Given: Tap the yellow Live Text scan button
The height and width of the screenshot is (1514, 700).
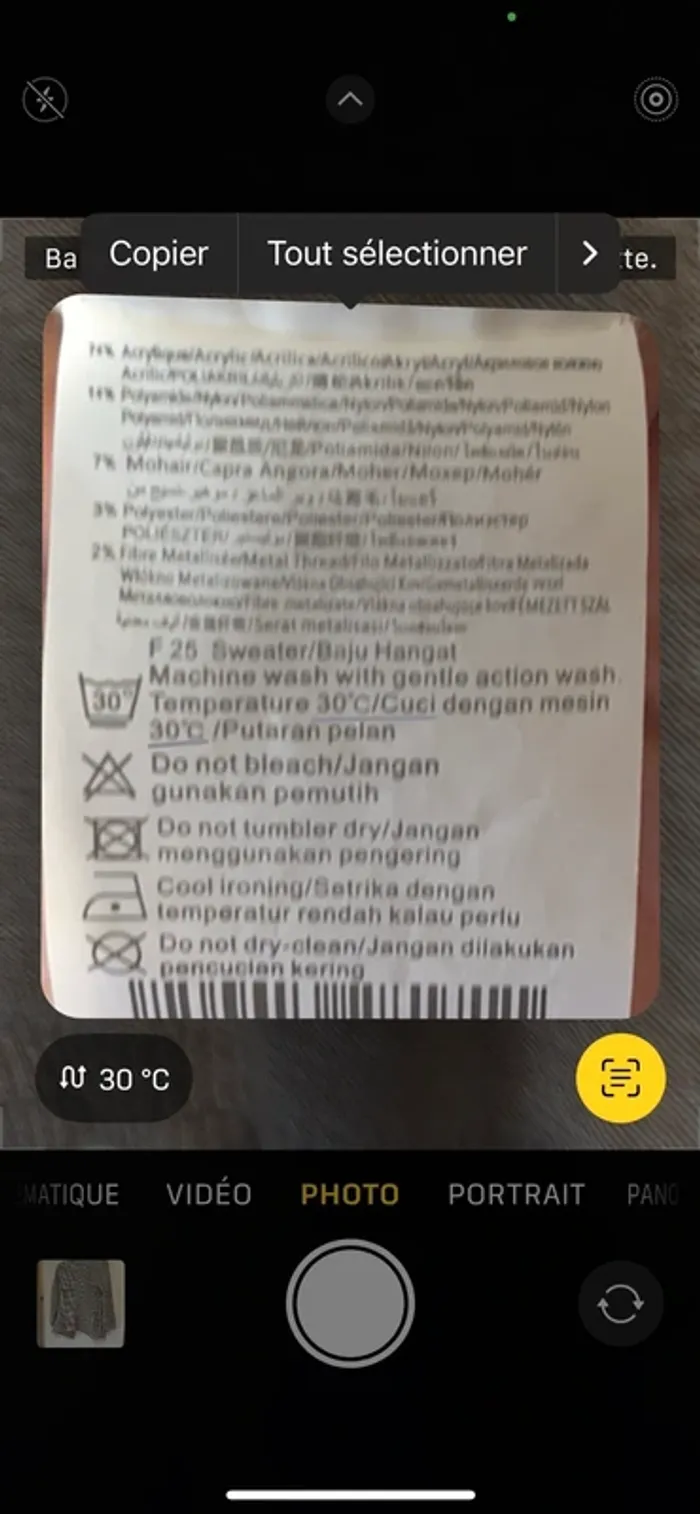Looking at the screenshot, I should coord(620,1078).
